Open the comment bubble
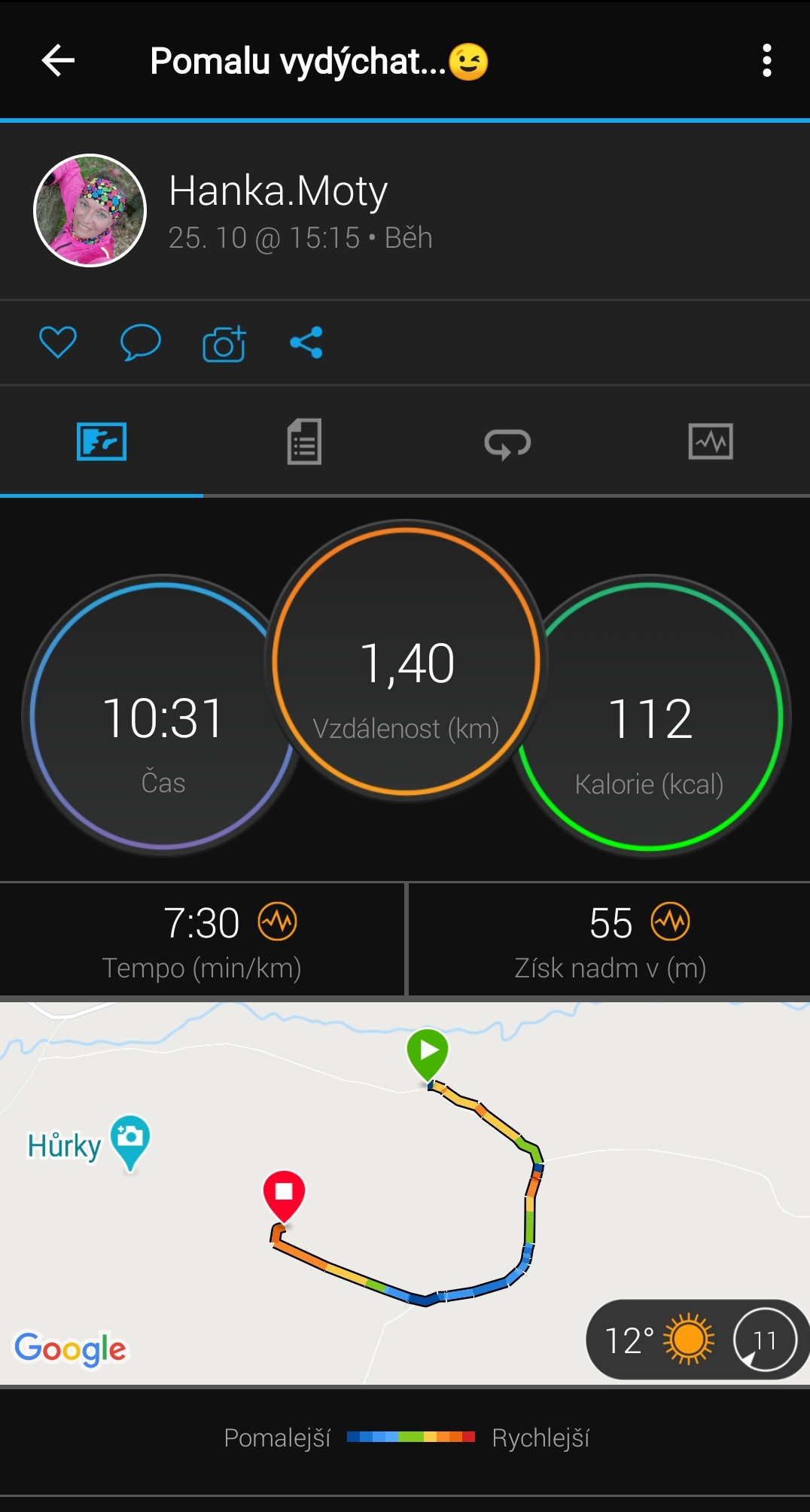This screenshot has height=1512, width=810. point(141,343)
